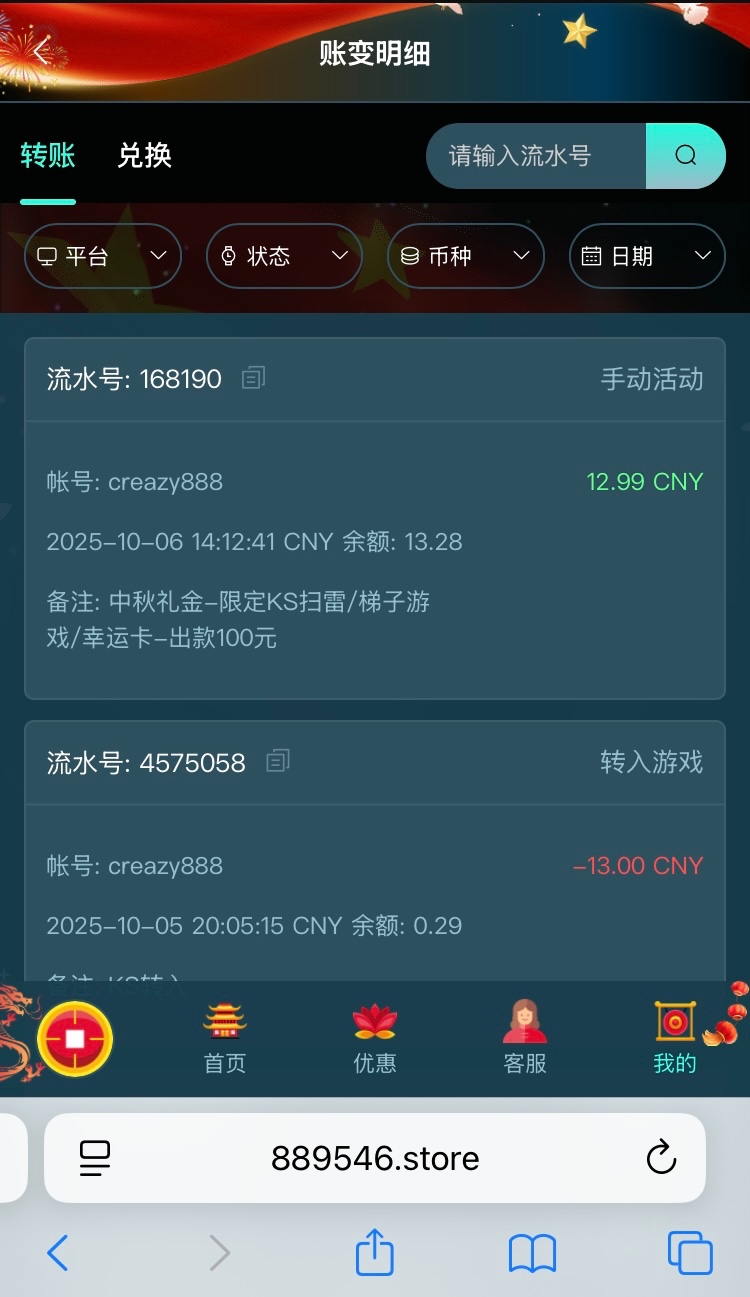Open the browser bookmarks
The height and width of the screenshot is (1297, 750).
[x=532, y=1252]
